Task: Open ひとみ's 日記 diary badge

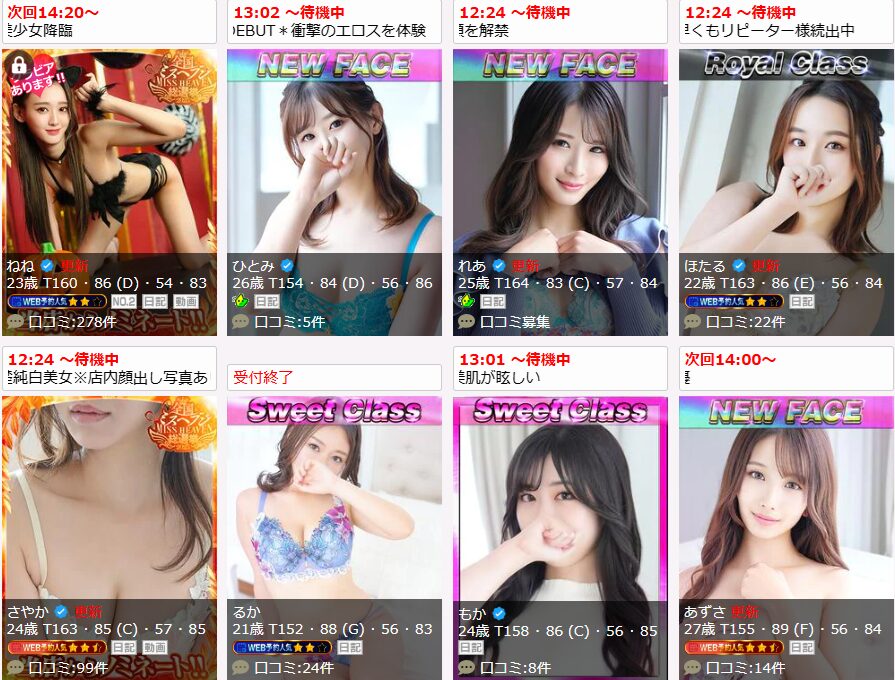Action: [267, 301]
